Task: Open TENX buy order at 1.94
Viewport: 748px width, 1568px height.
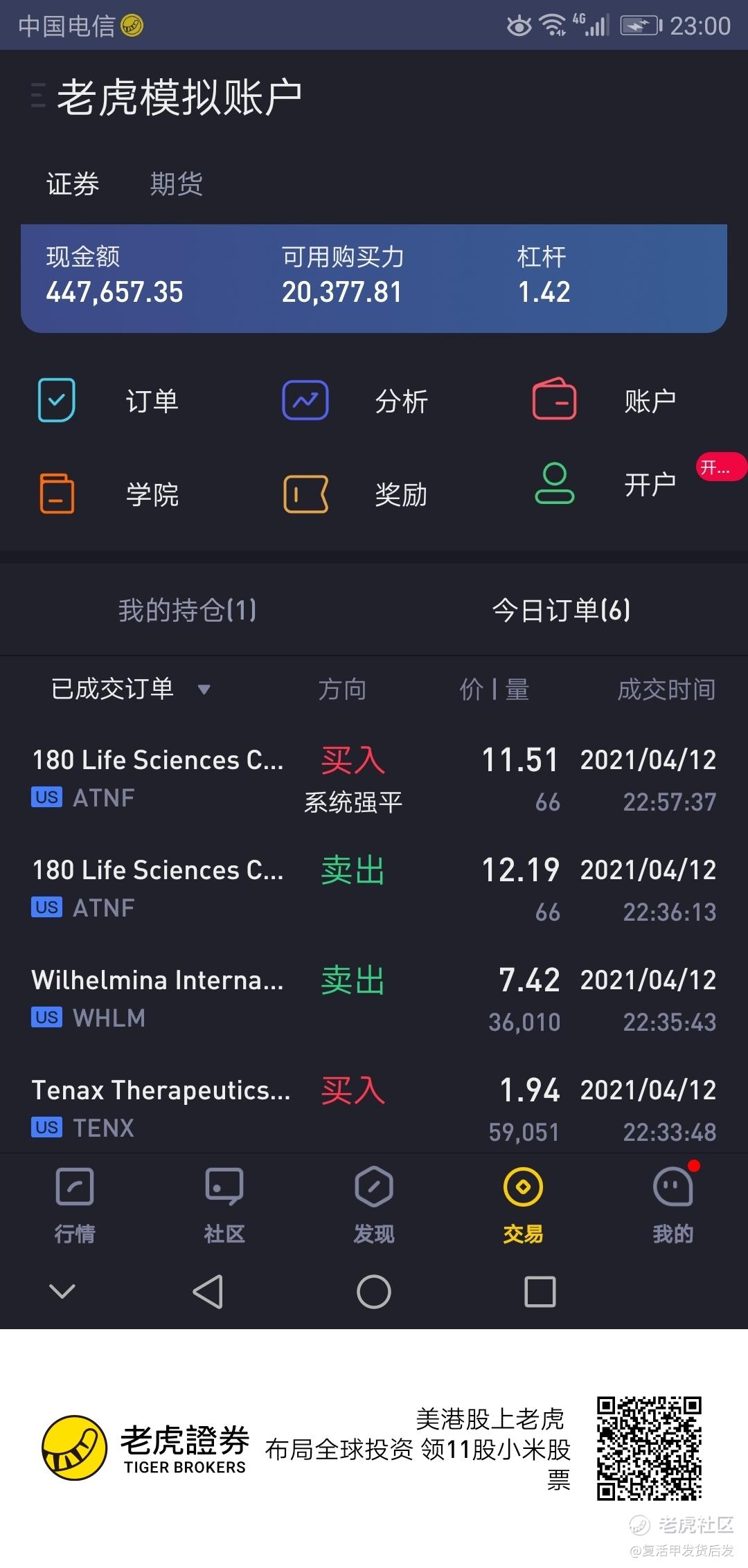Action: click(374, 1110)
